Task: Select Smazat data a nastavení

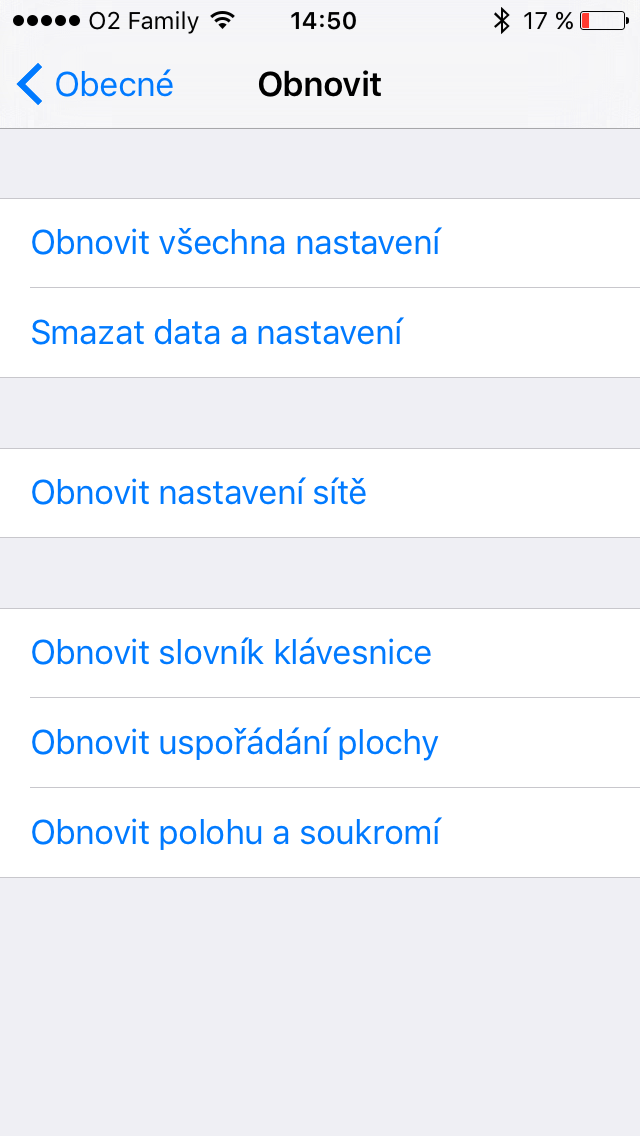Action: [x=217, y=333]
